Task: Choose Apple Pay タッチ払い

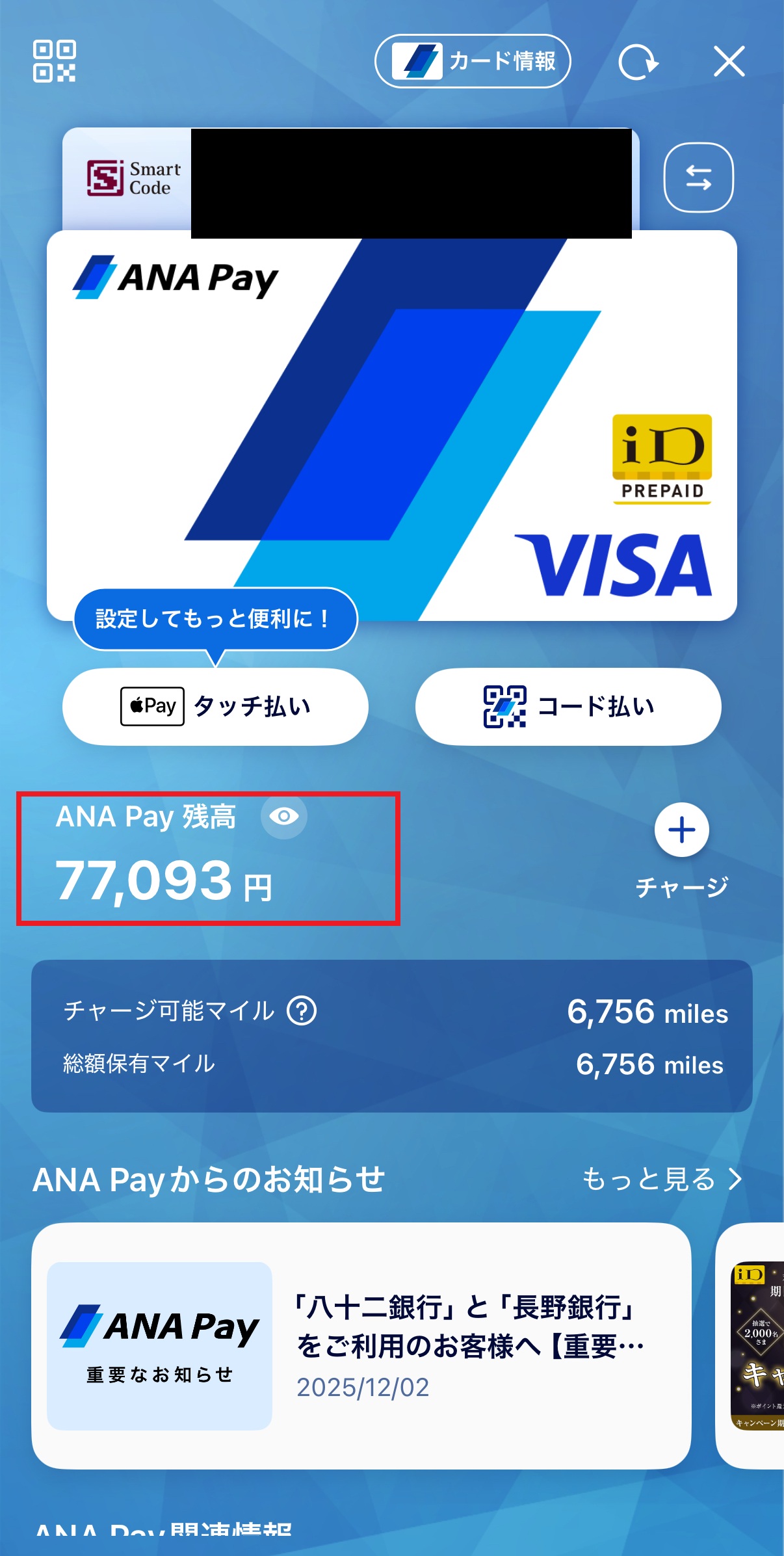Action: (x=215, y=706)
